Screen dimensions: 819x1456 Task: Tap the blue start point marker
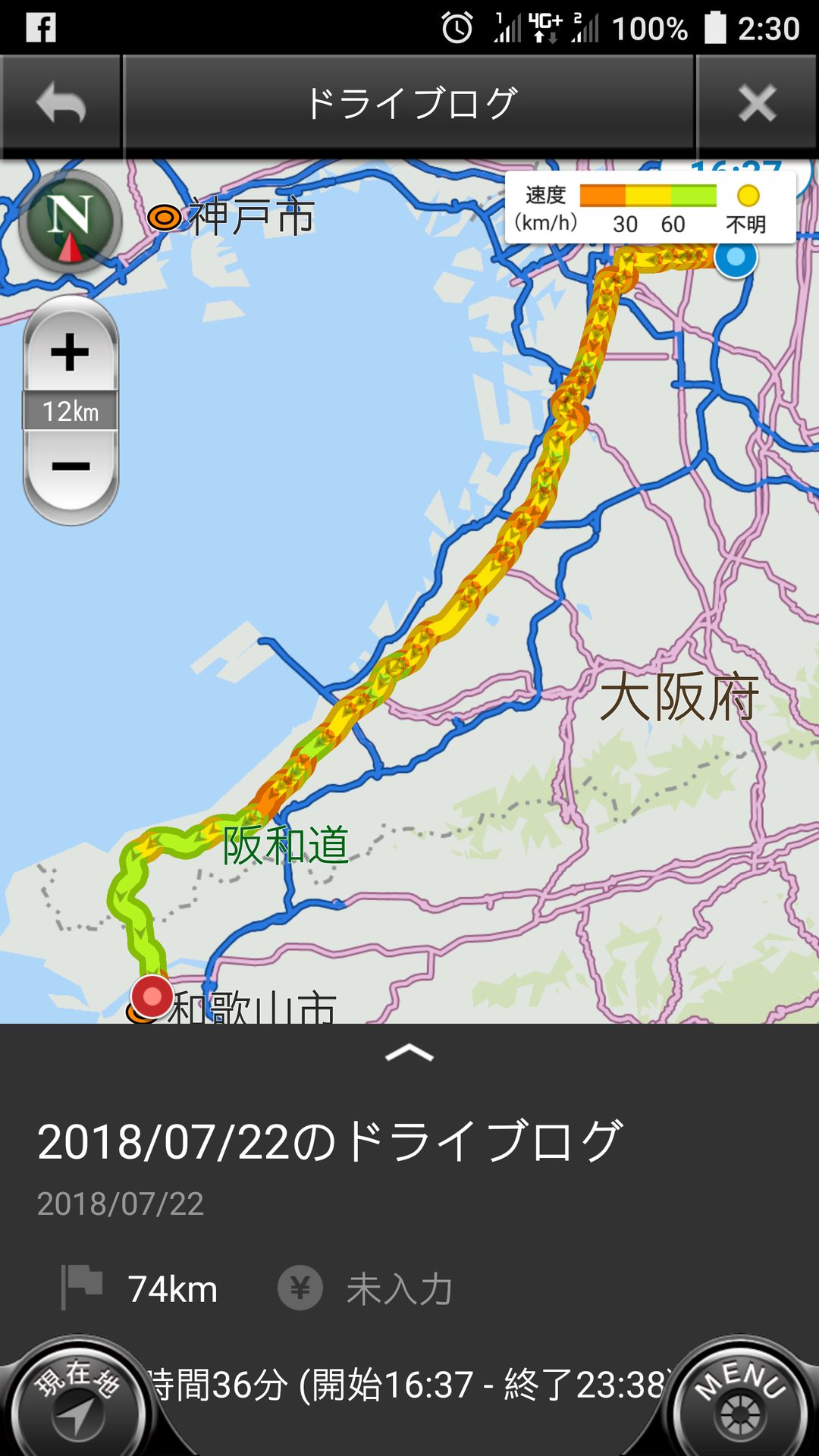pos(735,257)
